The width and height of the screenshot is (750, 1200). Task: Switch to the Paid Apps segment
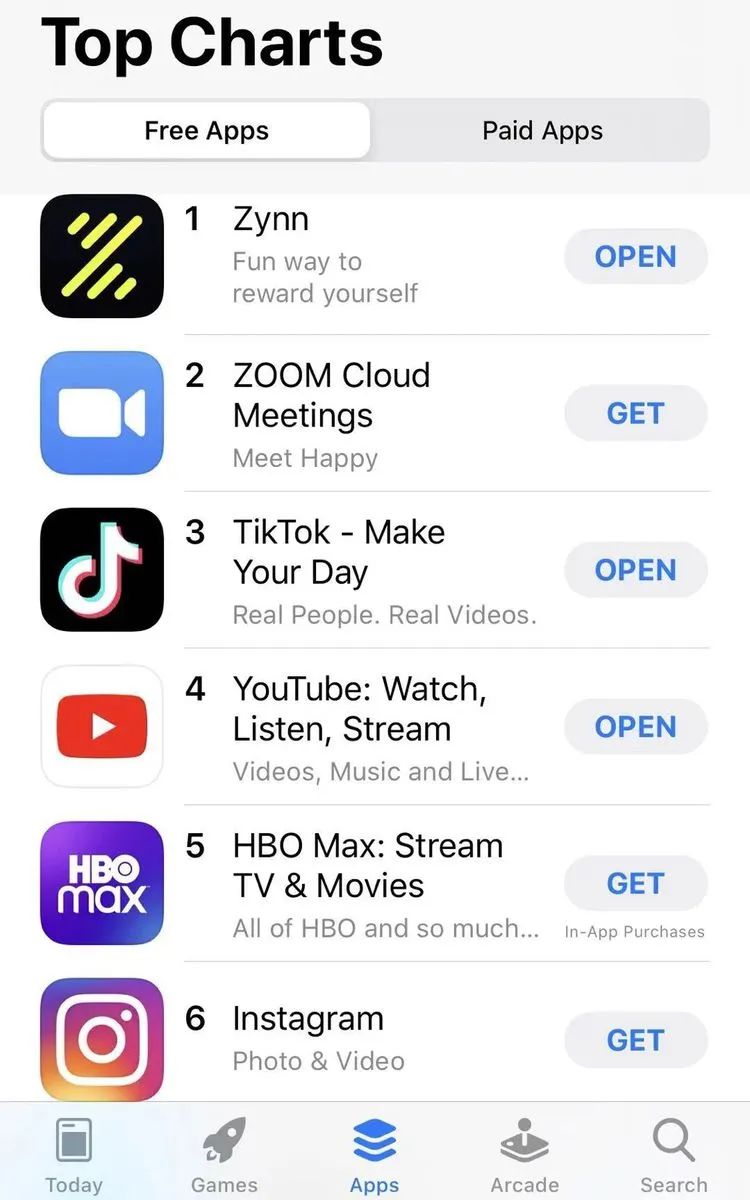click(x=542, y=131)
